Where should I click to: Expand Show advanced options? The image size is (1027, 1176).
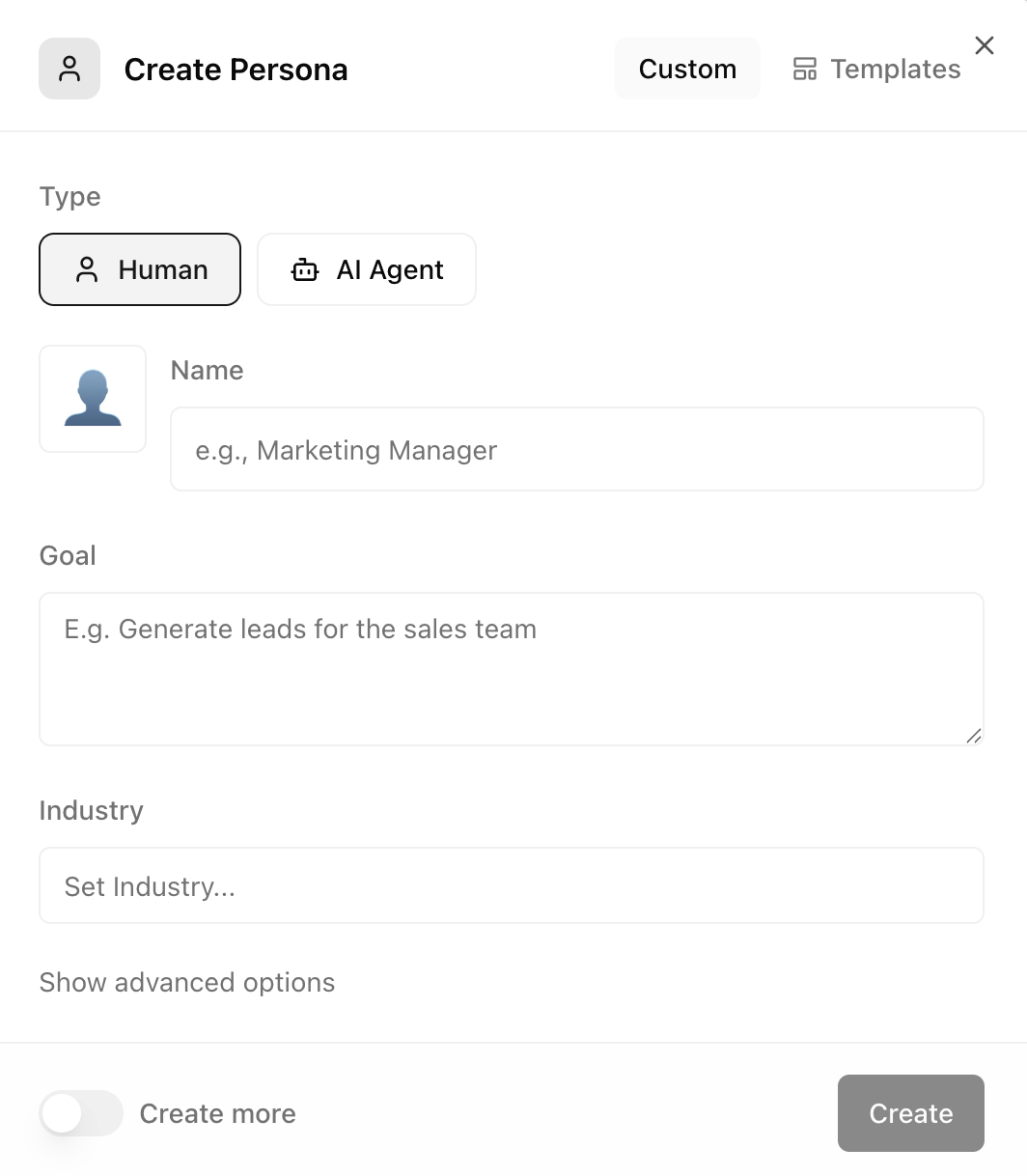click(187, 983)
